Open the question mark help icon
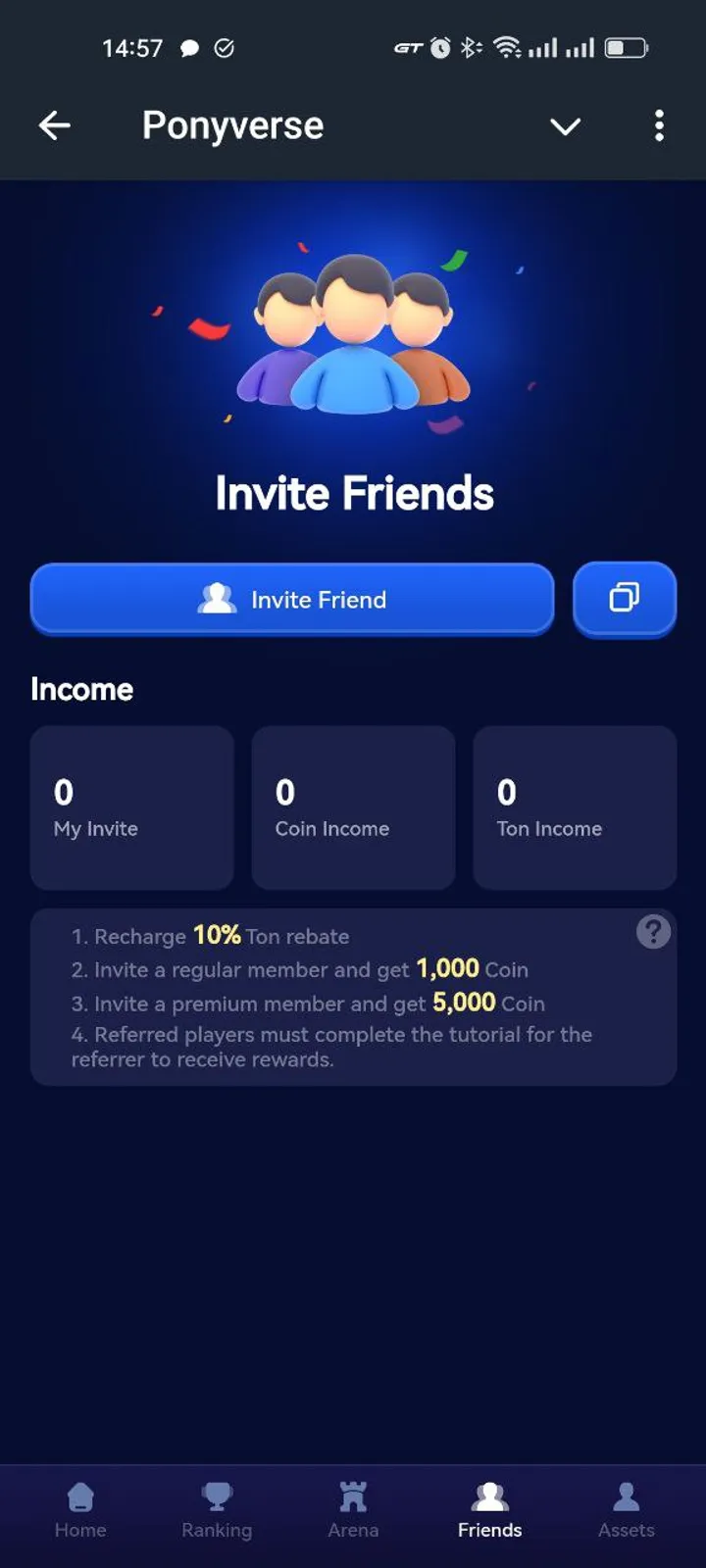The height and width of the screenshot is (1568, 706). (653, 931)
